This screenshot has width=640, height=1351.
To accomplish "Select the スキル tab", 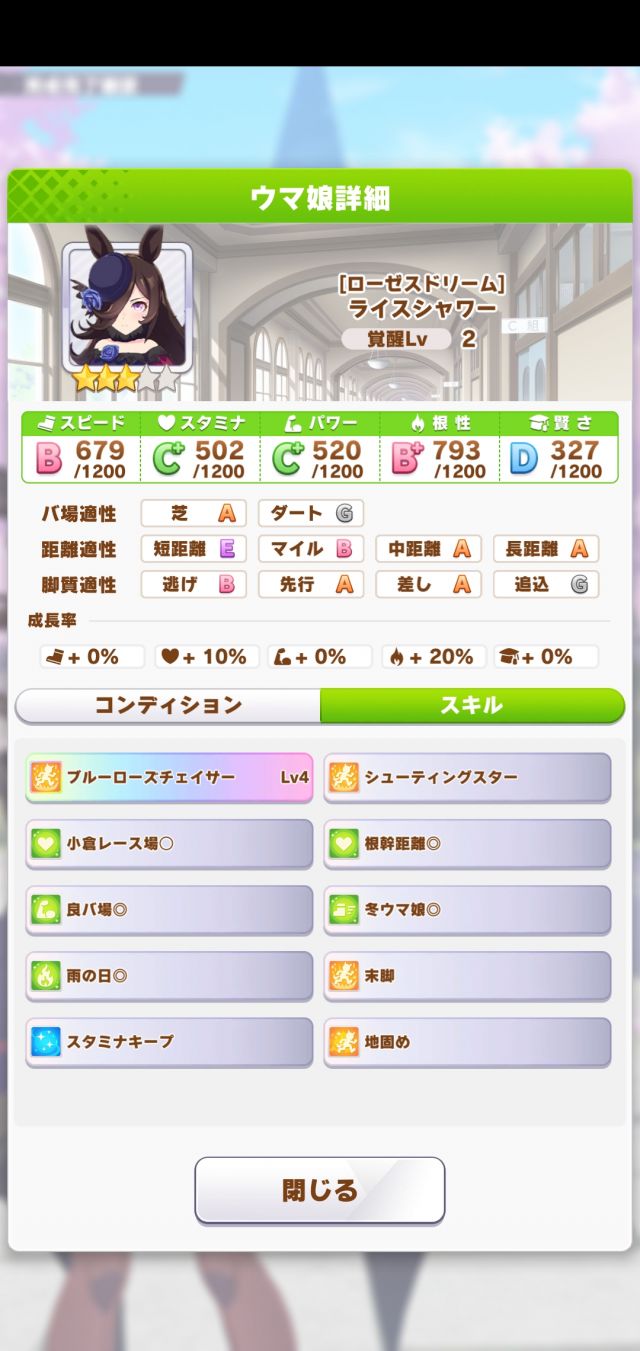I will (471, 705).
